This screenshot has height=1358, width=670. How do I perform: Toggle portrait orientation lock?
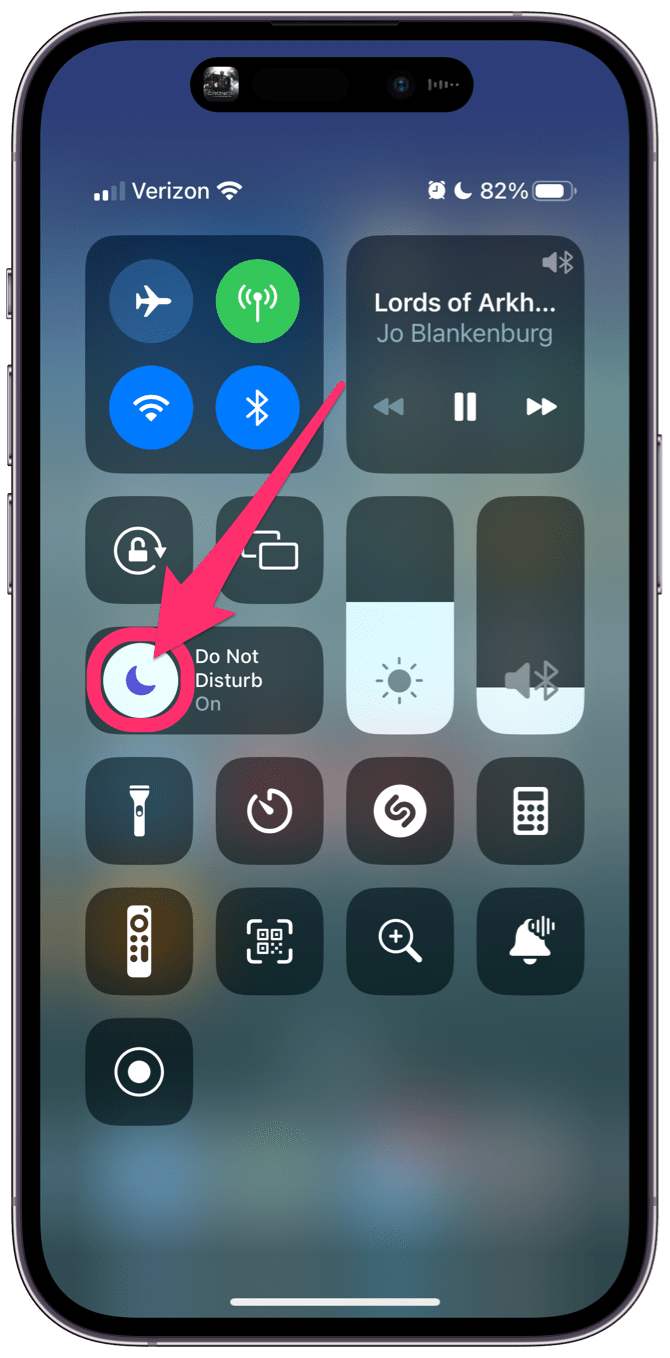click(139, 551)
